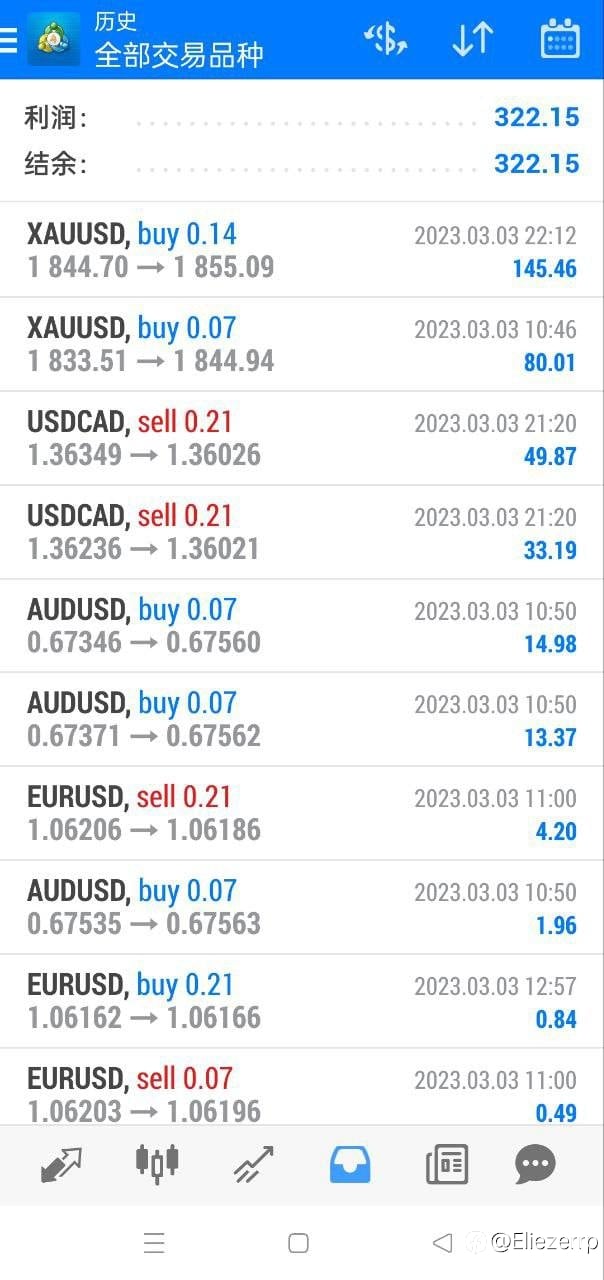Open XAUUSD buy 0.14 trade with 145.46 profit
The width and height of the screenshot is (604, 1280).
click(302, 250)
